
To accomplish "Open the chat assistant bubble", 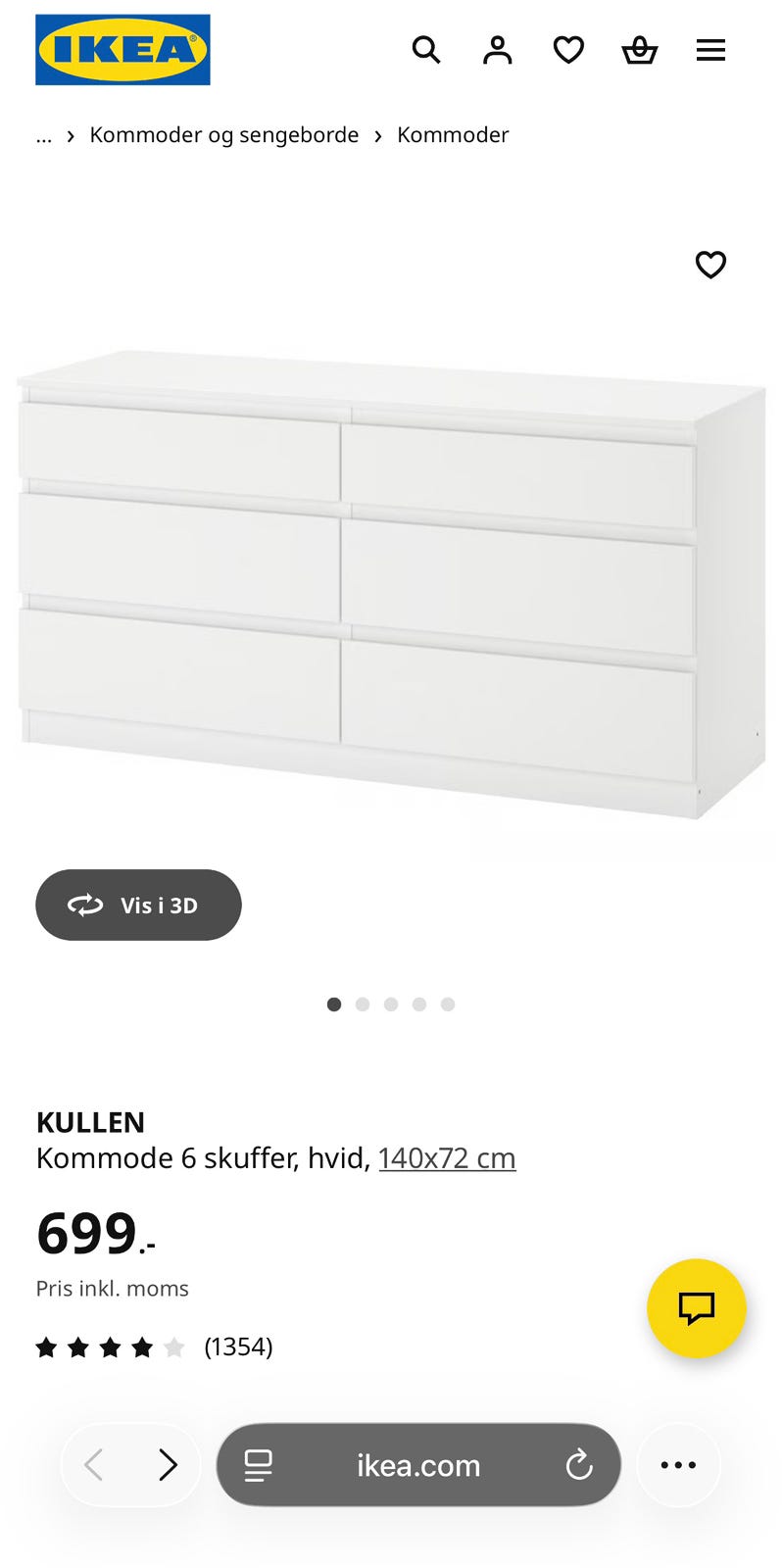I will click(x=697, y=1308).
